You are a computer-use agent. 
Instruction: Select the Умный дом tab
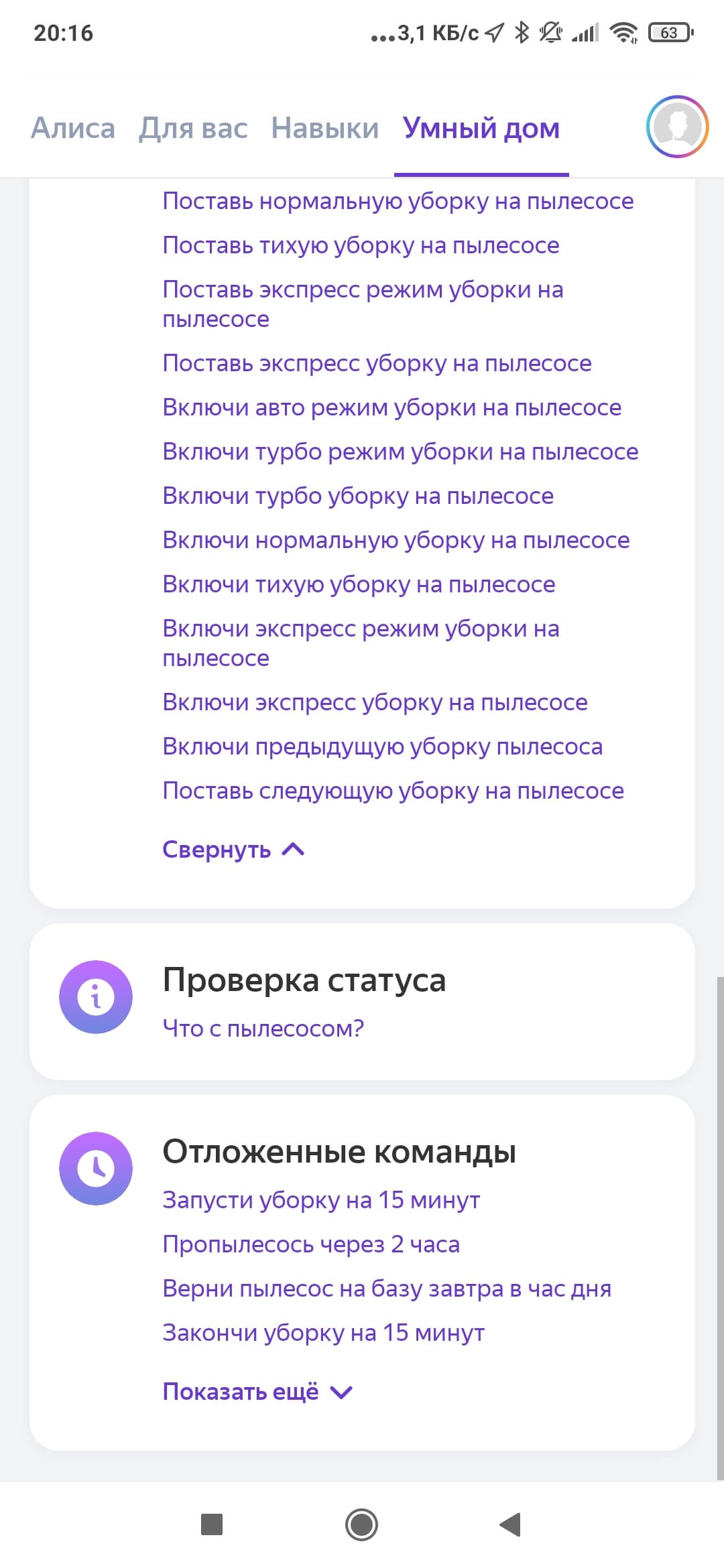pos(481,128)
